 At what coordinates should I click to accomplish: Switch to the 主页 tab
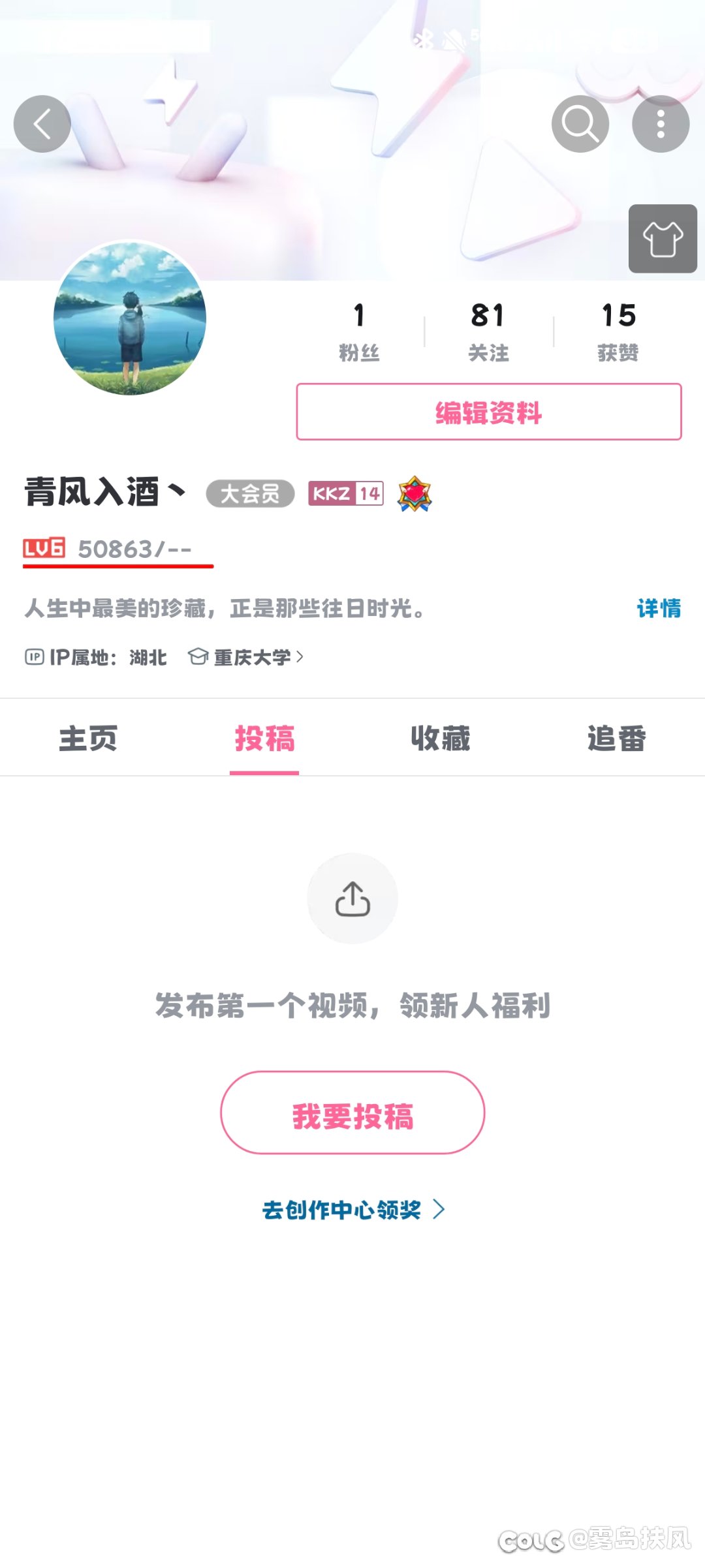point(88,739)
